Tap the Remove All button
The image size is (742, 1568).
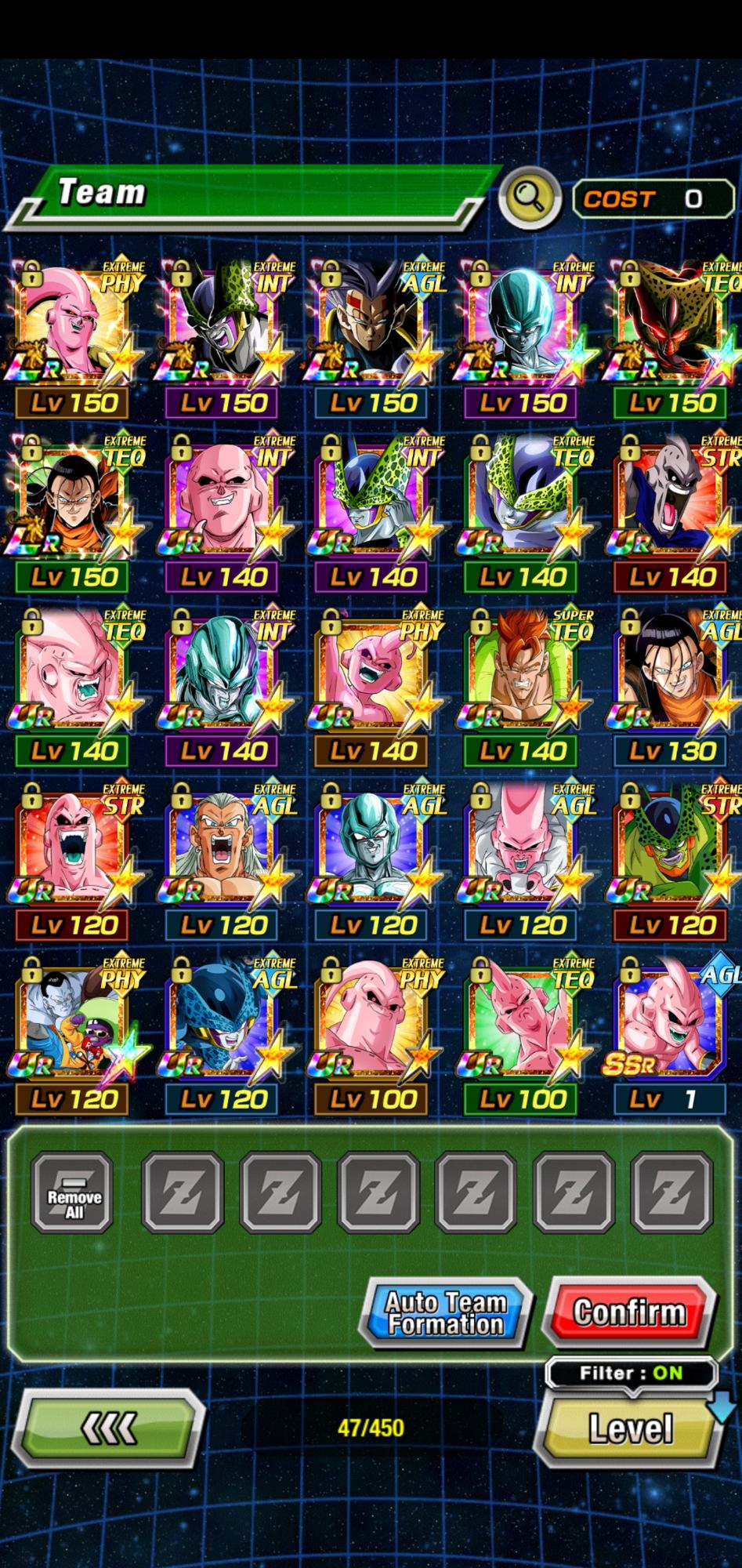[73, 1191]
